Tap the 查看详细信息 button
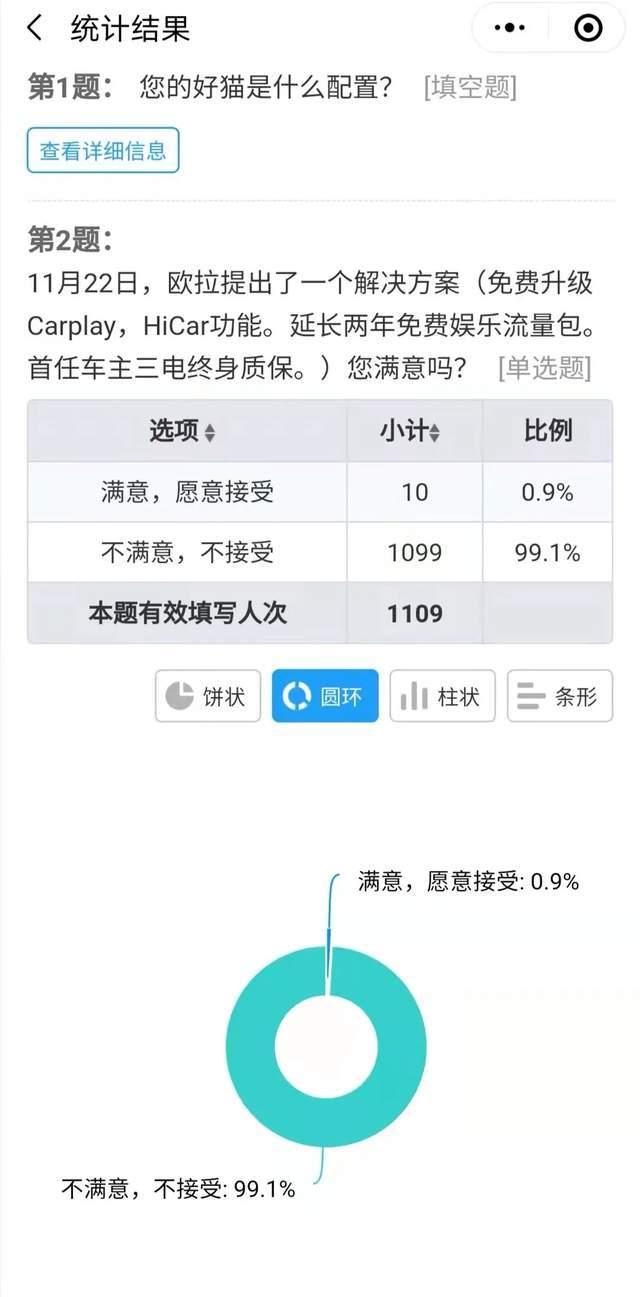The width and height of the screenshot is (640, 1297). pyautogui.click(x=103, y=151)
